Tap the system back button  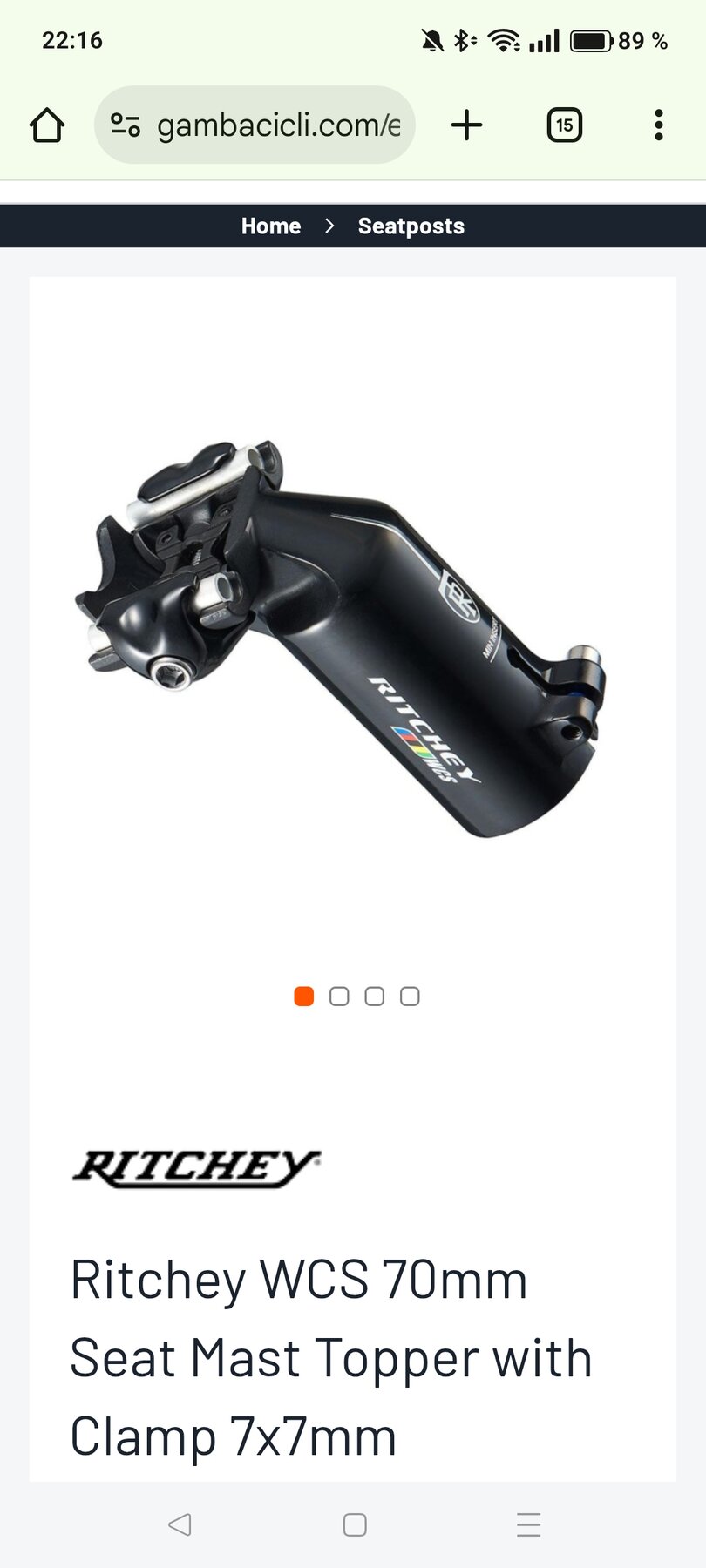(x=180, y=1524)
